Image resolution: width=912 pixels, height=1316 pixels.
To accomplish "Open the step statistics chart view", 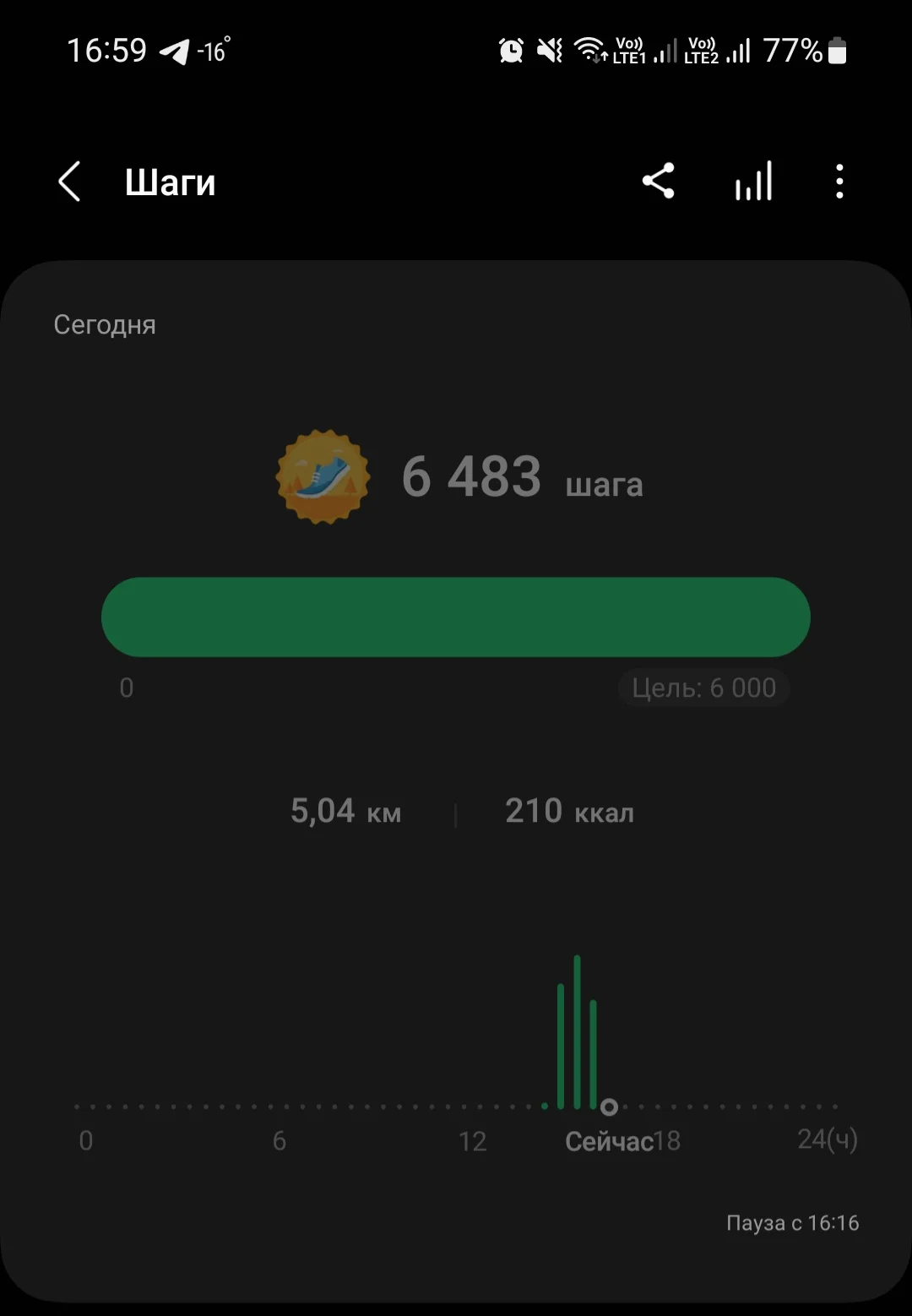I will coord(753,182).
